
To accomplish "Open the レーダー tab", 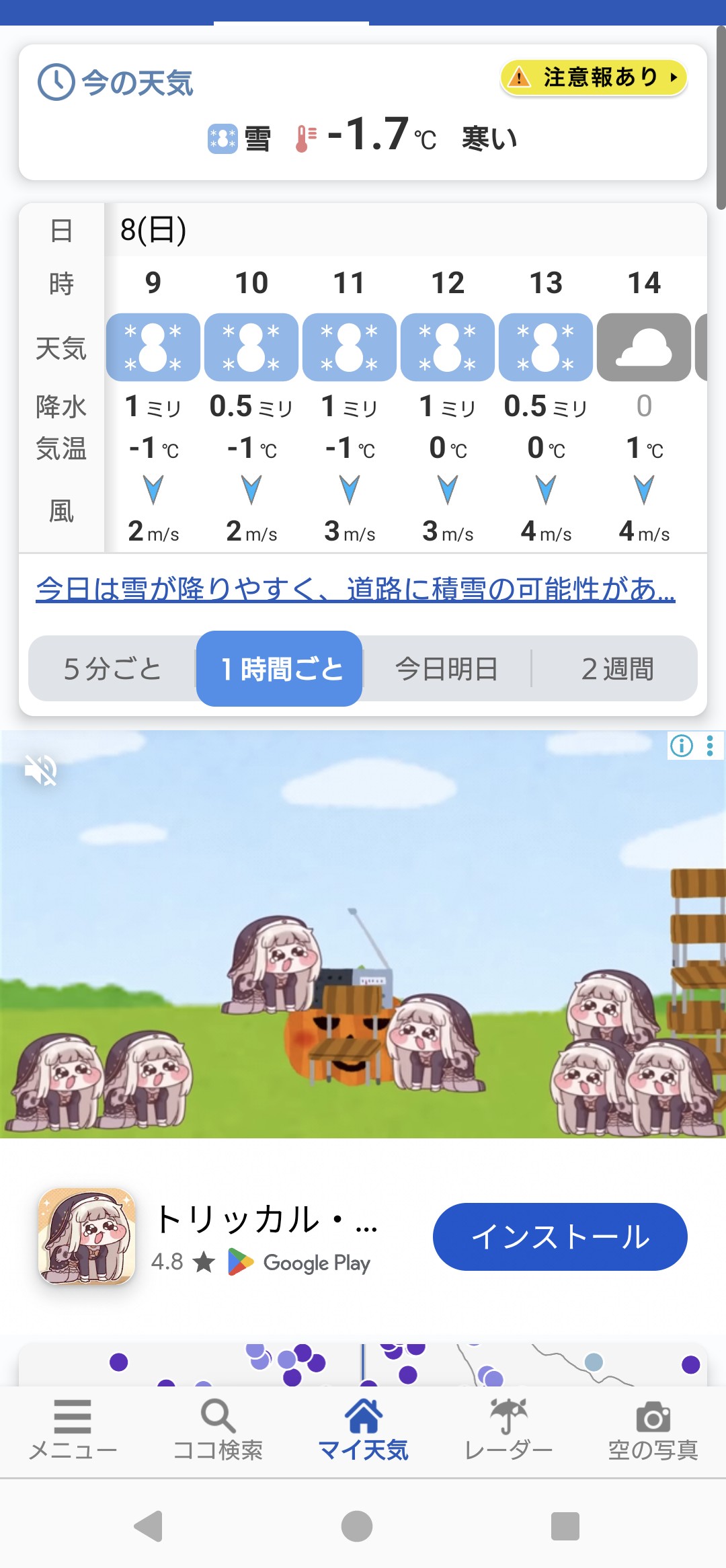I will [508, 1430].
